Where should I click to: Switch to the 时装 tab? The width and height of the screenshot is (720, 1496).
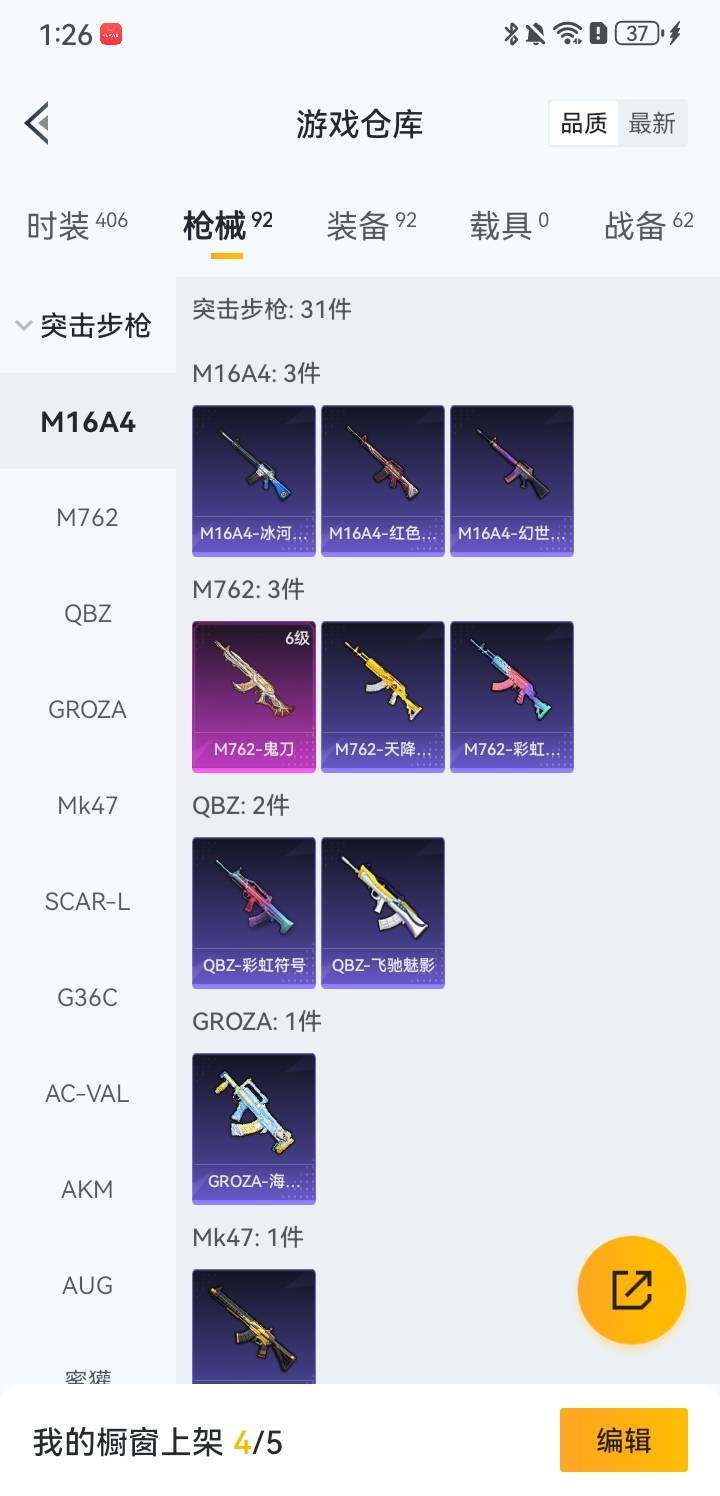pyautogui.click(x=76, y=226)
